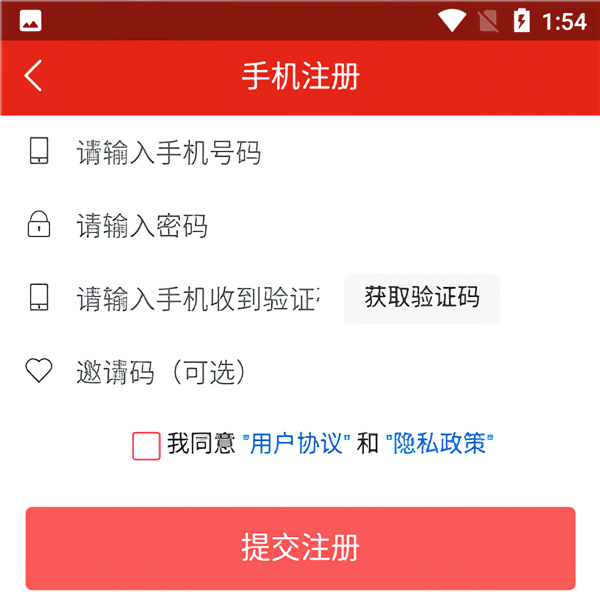Select the verification code input field
600x599 pixels.
(x=198, y=298)
